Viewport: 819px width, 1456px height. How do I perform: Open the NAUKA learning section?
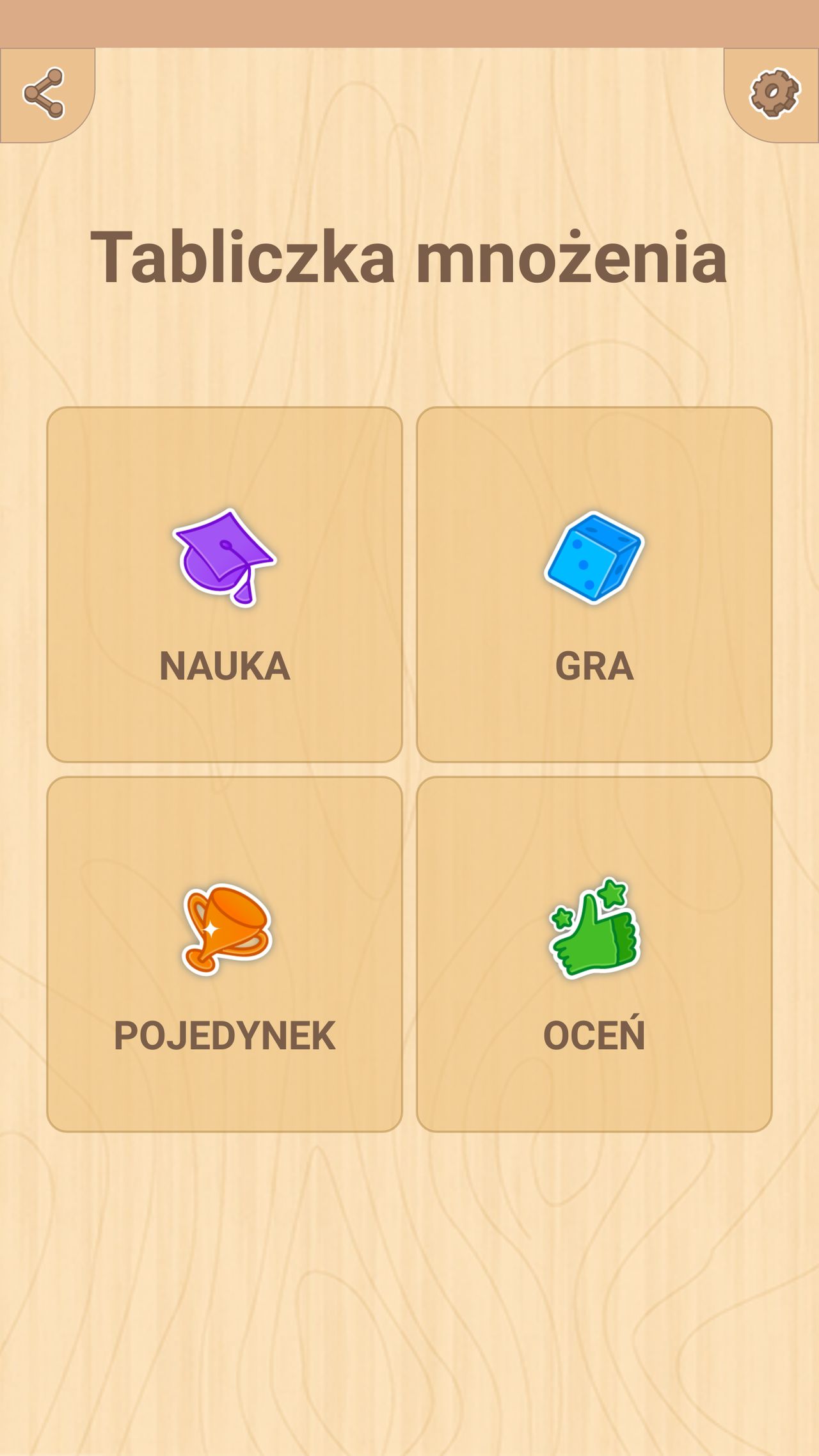pyautogui.click(x=224, y=582)
